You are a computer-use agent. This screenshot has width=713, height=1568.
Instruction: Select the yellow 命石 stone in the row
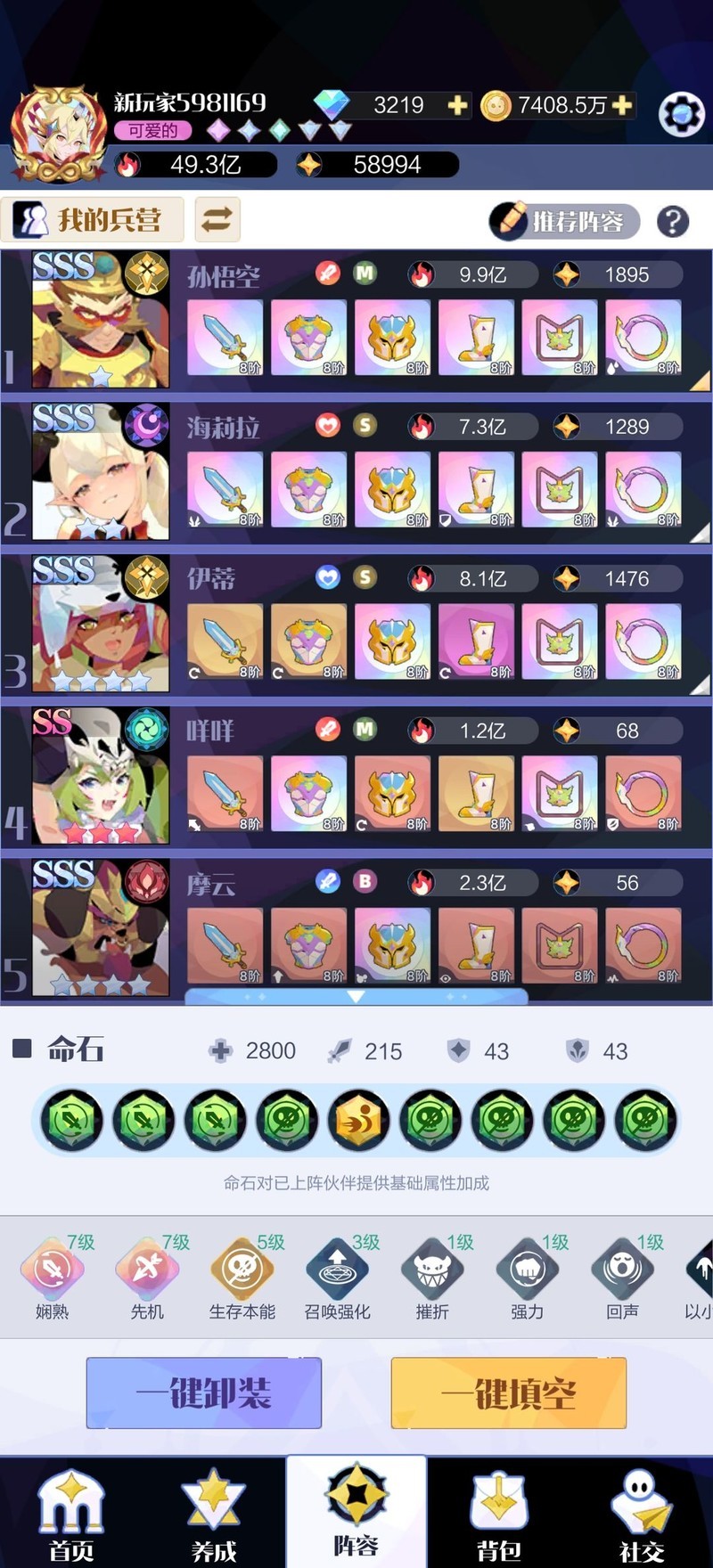pos(358,1121)
